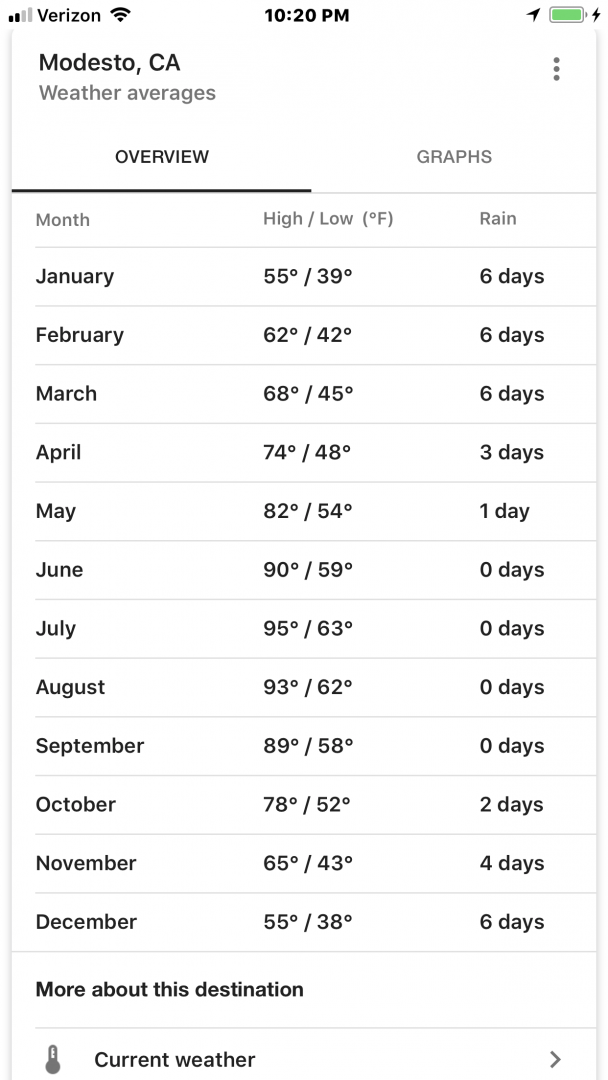
Task: Switch to the Graphs tab
Action: click(x=454, y=157)
